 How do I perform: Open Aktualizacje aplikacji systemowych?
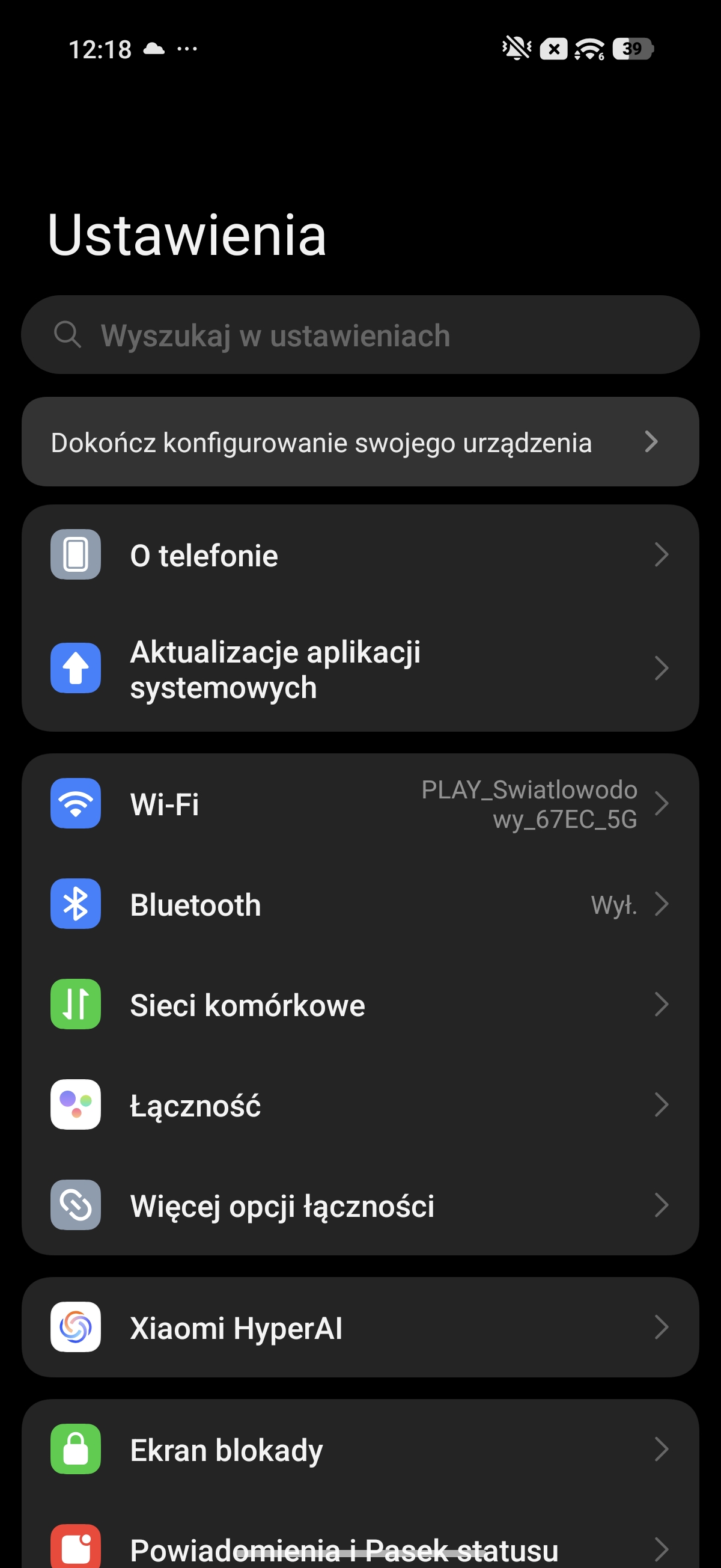[x=360, y=669]
